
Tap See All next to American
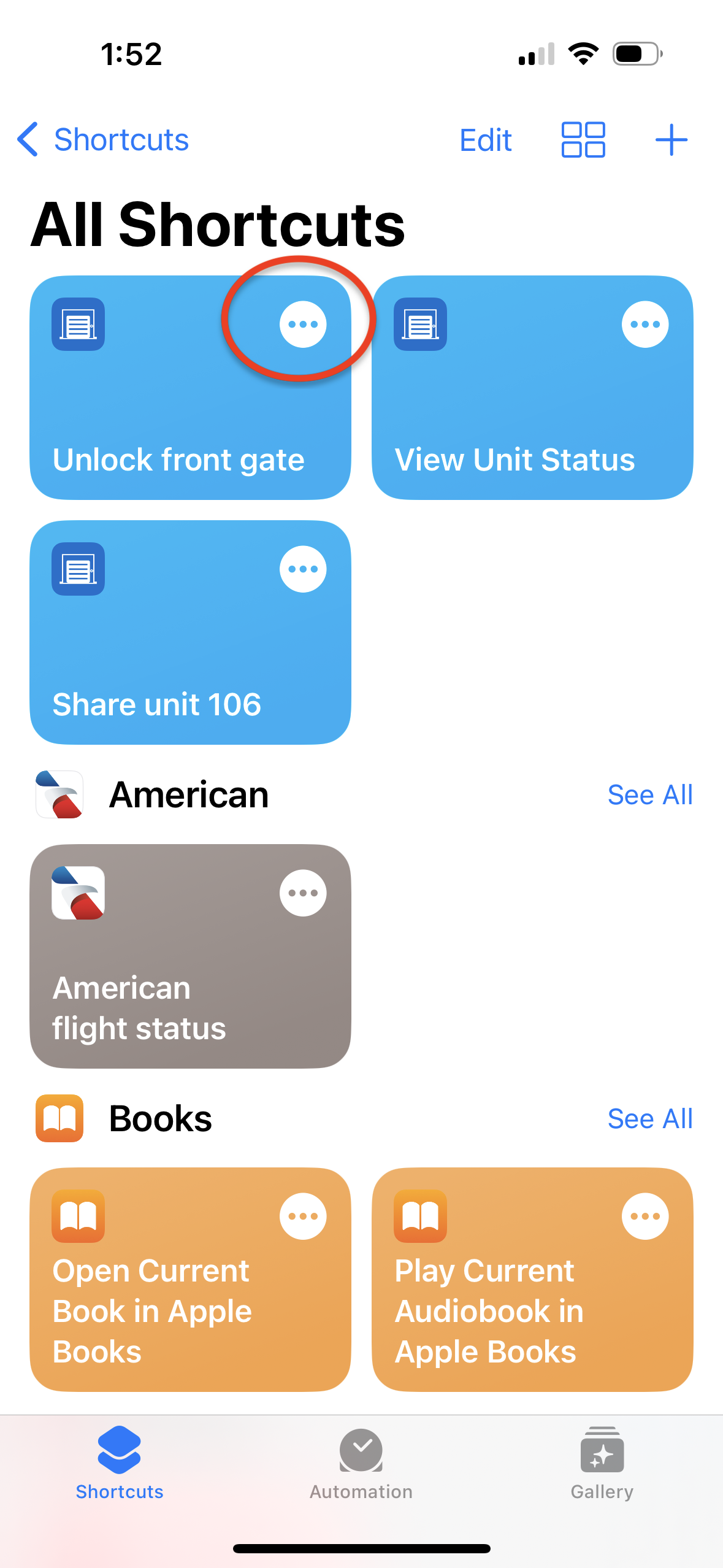point(650,794)
